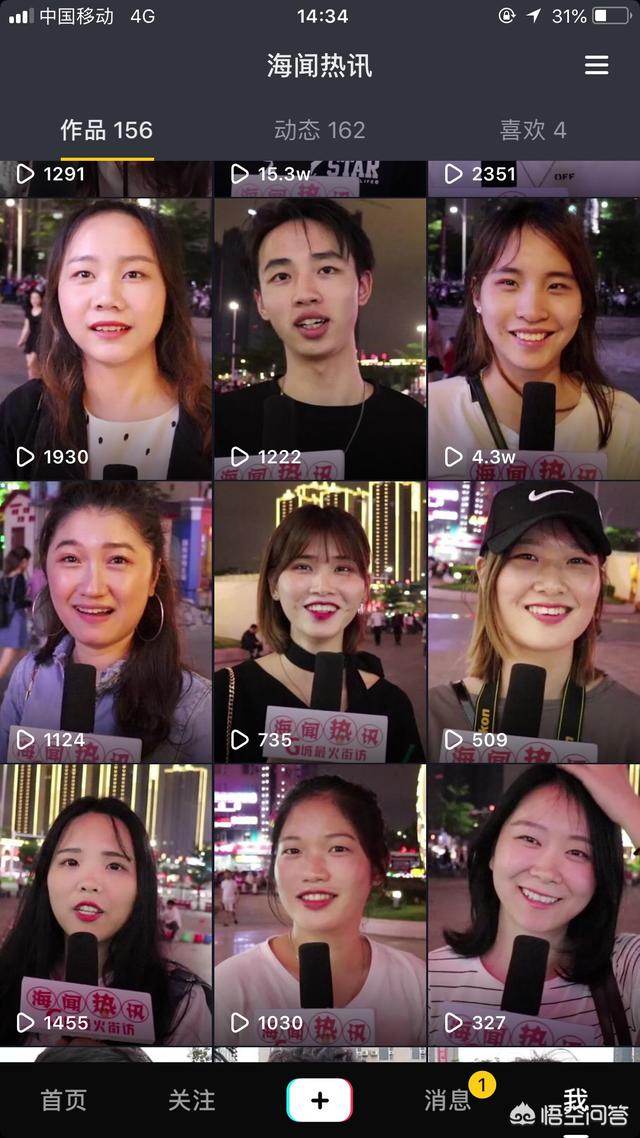Open the video with 327 plays
Screen dimensions: 640x1138
pyautogui.click(x=534, y=905)
